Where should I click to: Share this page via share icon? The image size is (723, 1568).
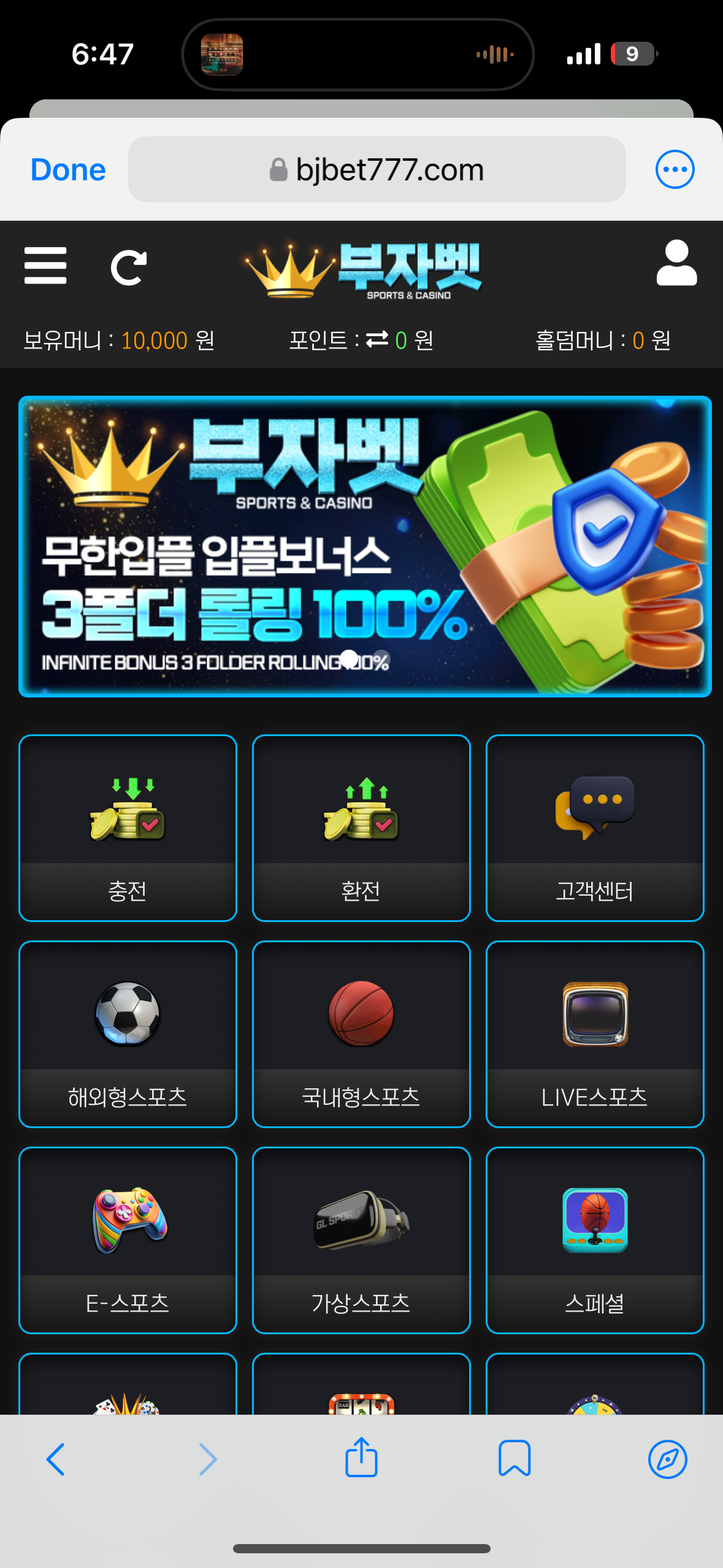[x=361, y=1458]
